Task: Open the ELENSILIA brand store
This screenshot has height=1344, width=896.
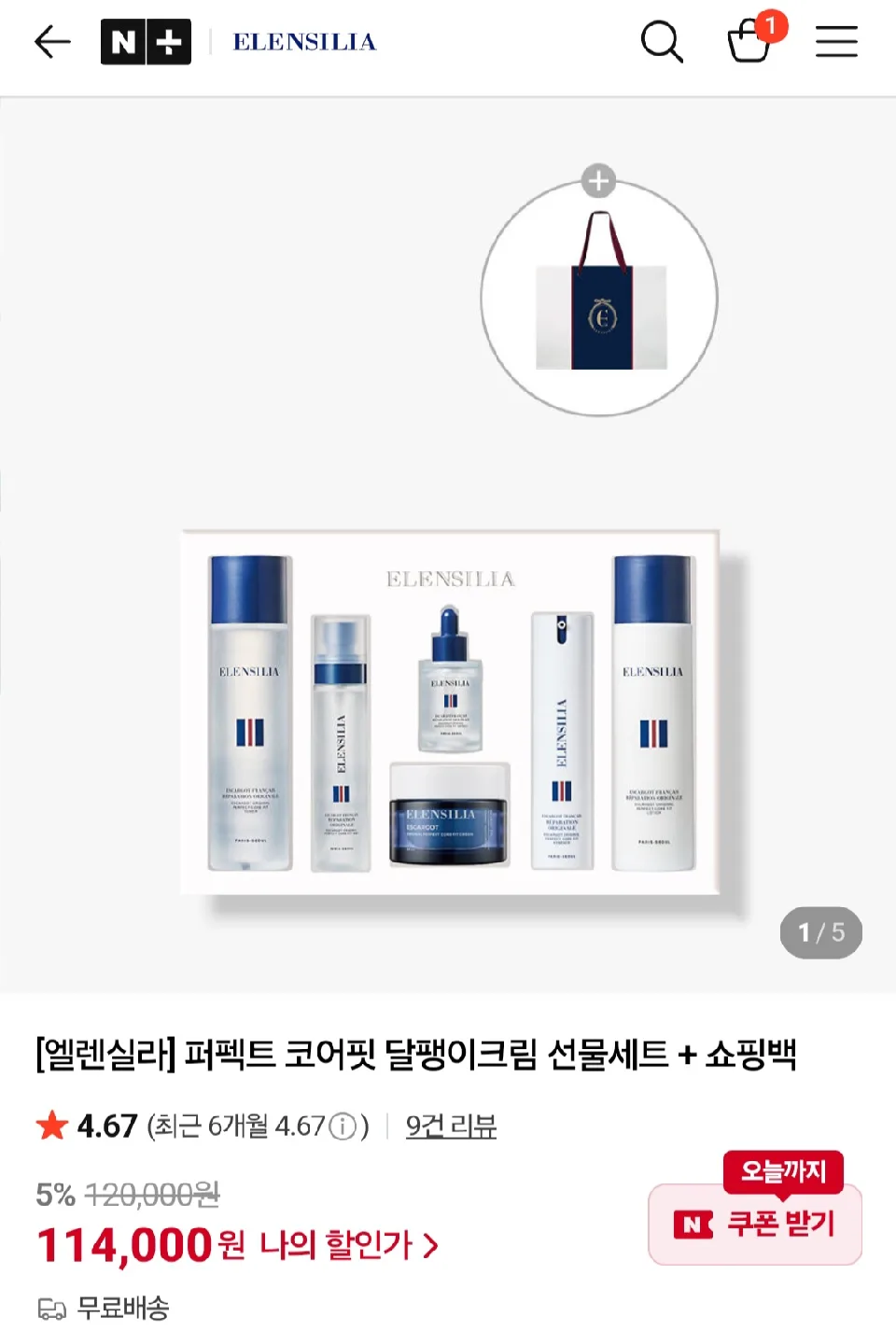Action: (304, 42)
